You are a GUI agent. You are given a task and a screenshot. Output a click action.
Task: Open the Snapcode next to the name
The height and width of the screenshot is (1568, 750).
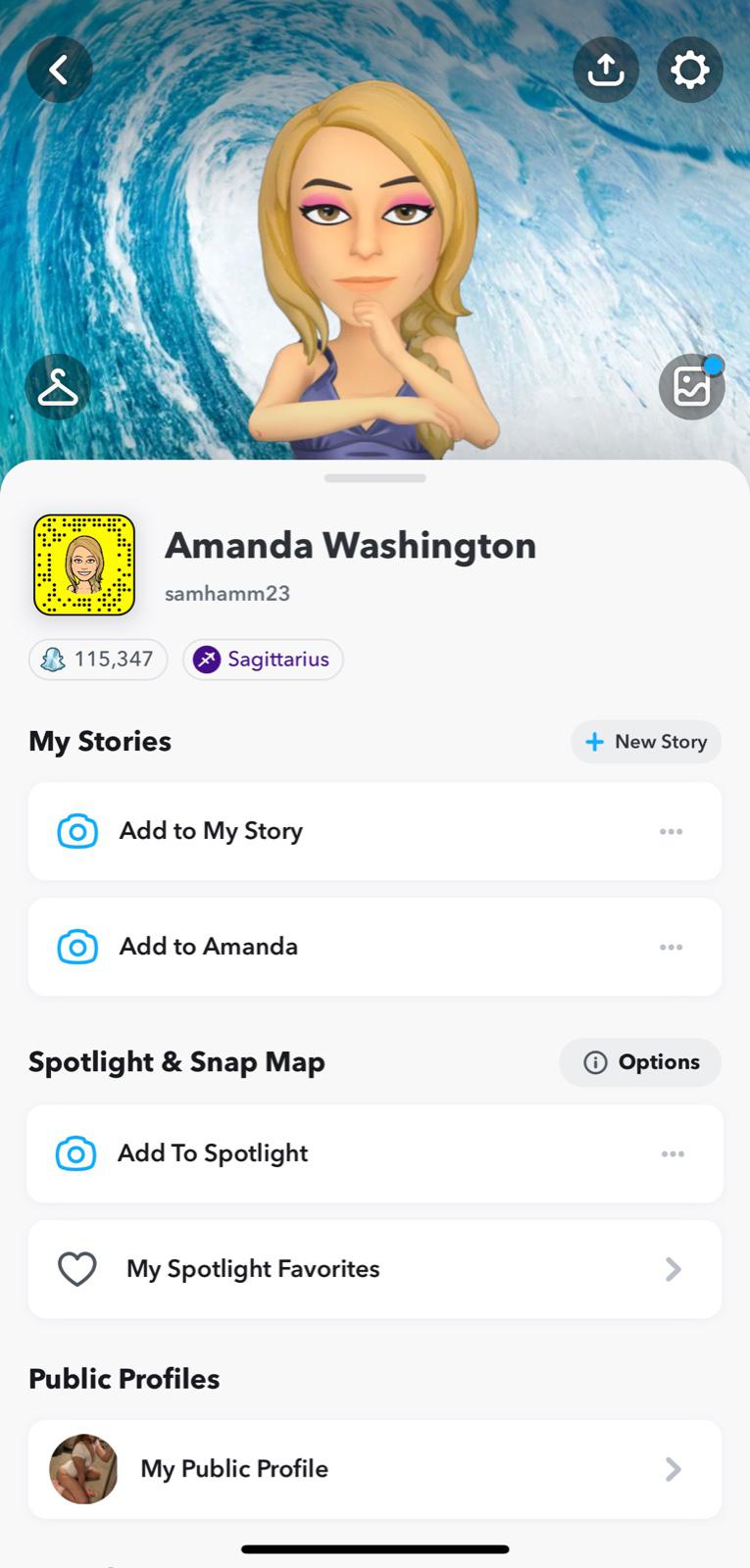coord(84,565)
